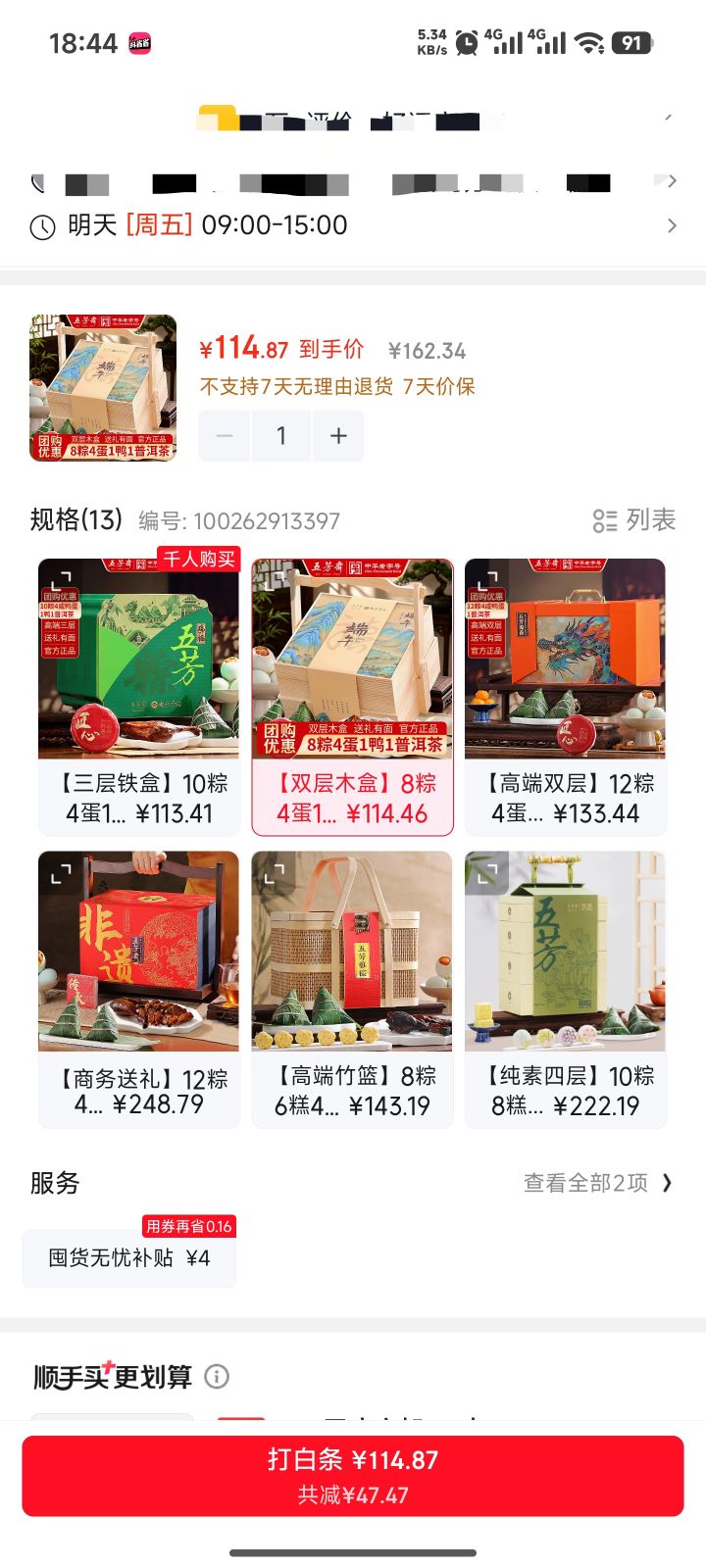Open info icon beside 顺手买更划算
Viewport: 706px width, 1568px height.
pos(217,1377)
